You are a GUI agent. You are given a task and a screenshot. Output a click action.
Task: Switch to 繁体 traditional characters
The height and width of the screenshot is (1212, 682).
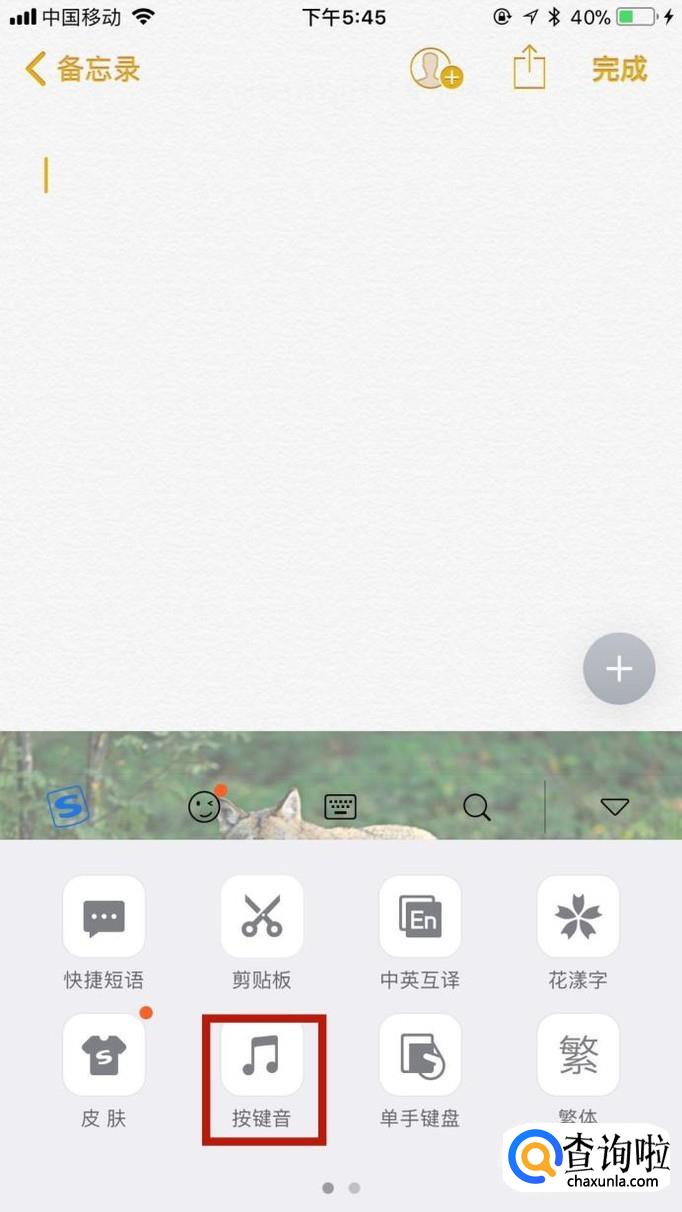pos(578,1071)
